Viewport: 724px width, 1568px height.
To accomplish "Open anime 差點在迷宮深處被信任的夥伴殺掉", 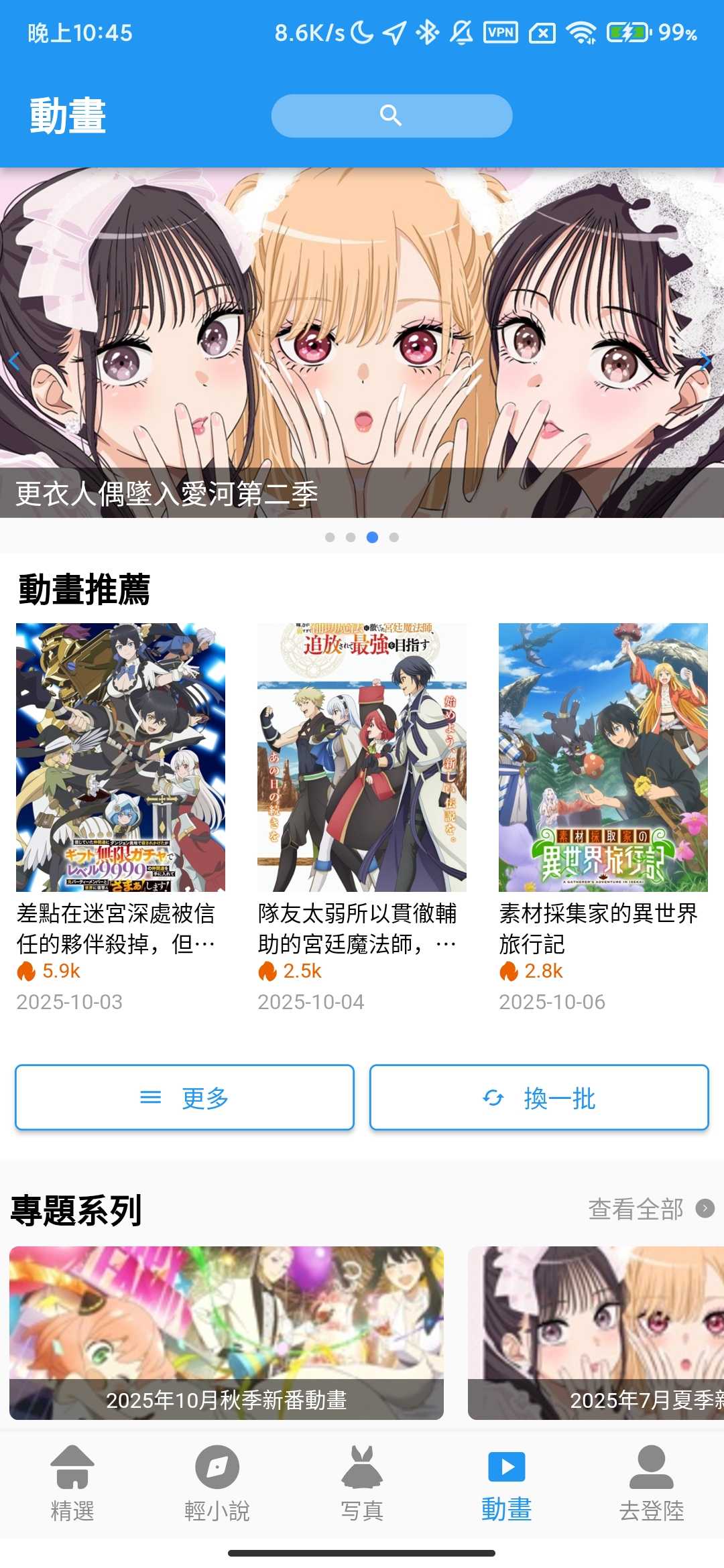I will 121,757.
